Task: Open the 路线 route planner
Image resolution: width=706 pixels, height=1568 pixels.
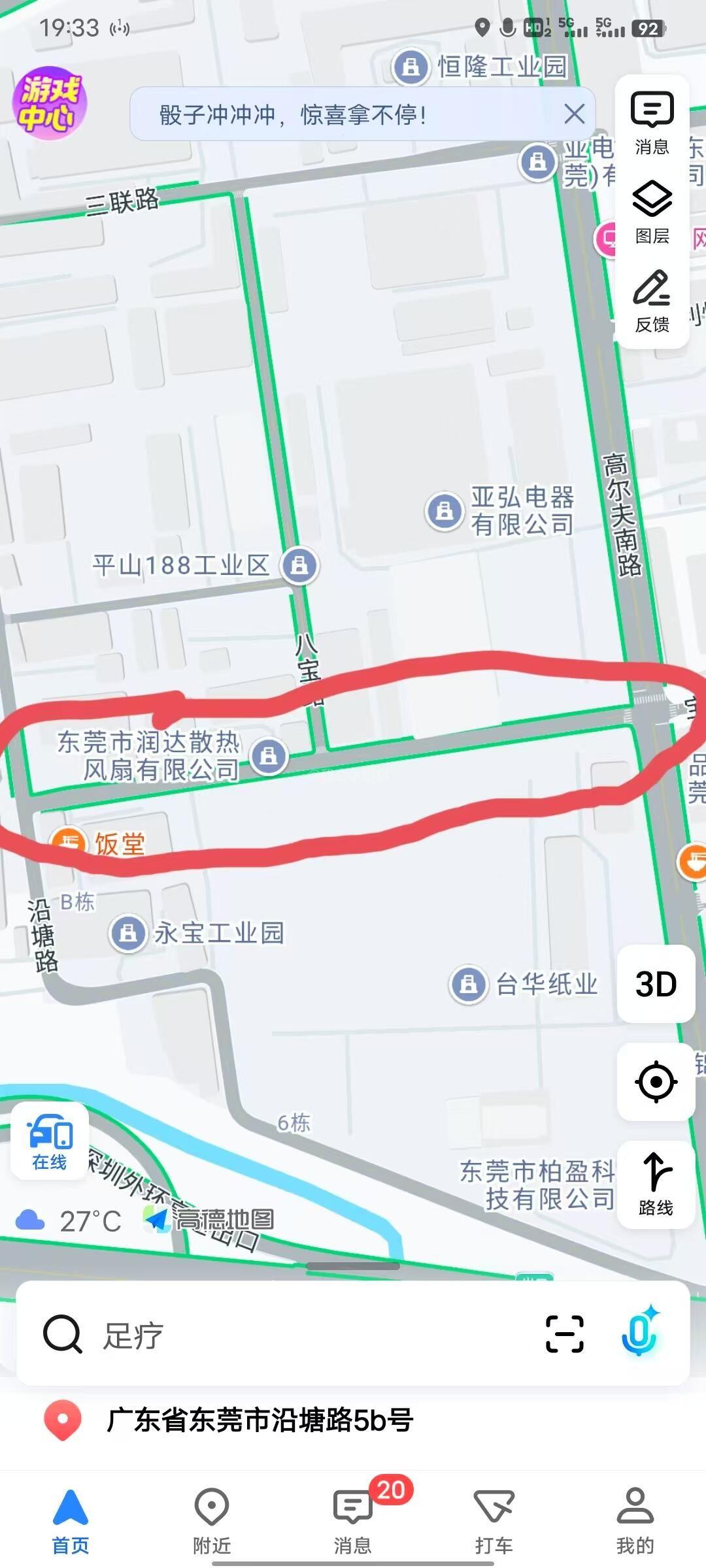Action: (656, 1184)
